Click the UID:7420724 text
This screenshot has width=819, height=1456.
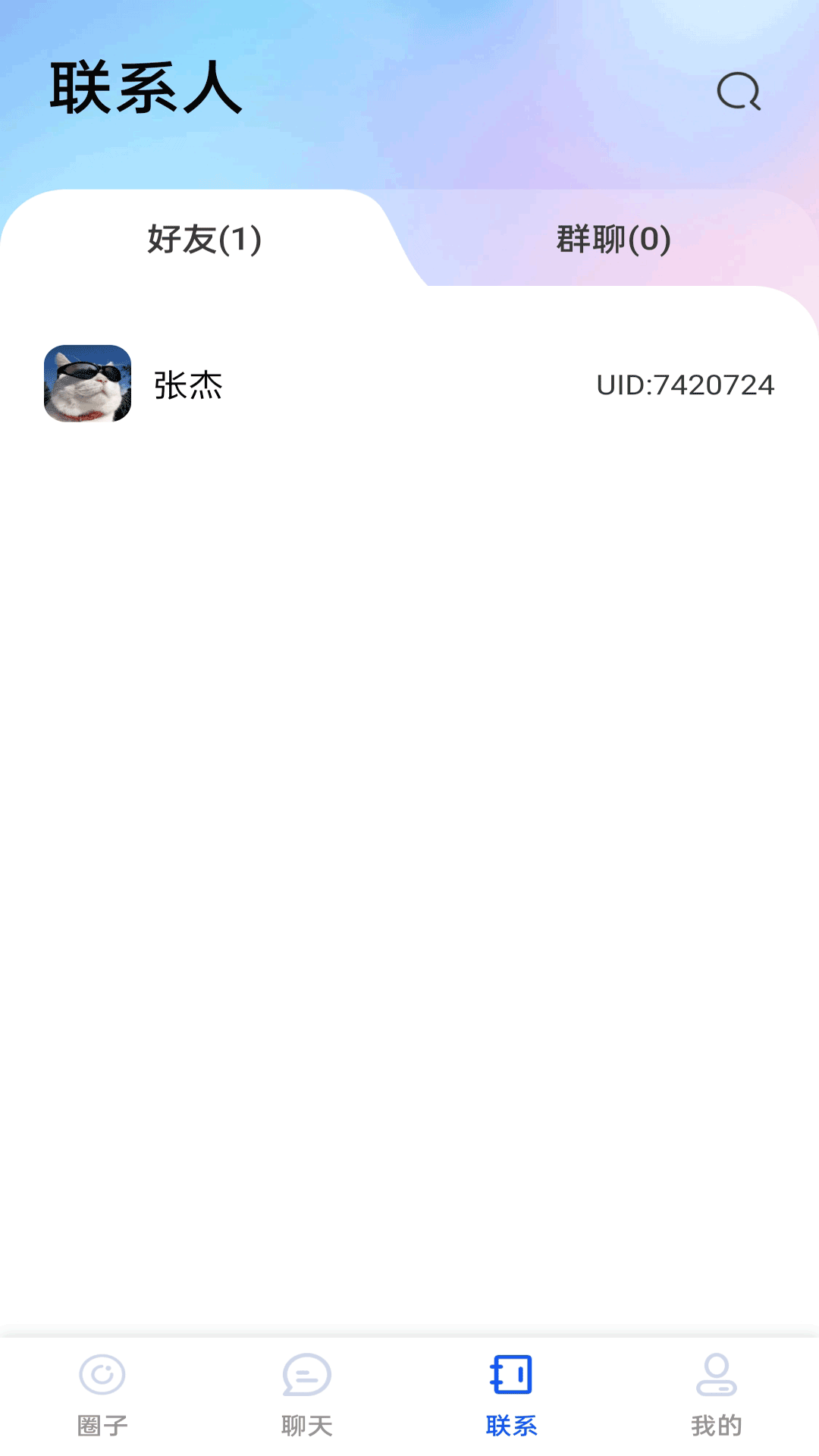coord(685,385)
